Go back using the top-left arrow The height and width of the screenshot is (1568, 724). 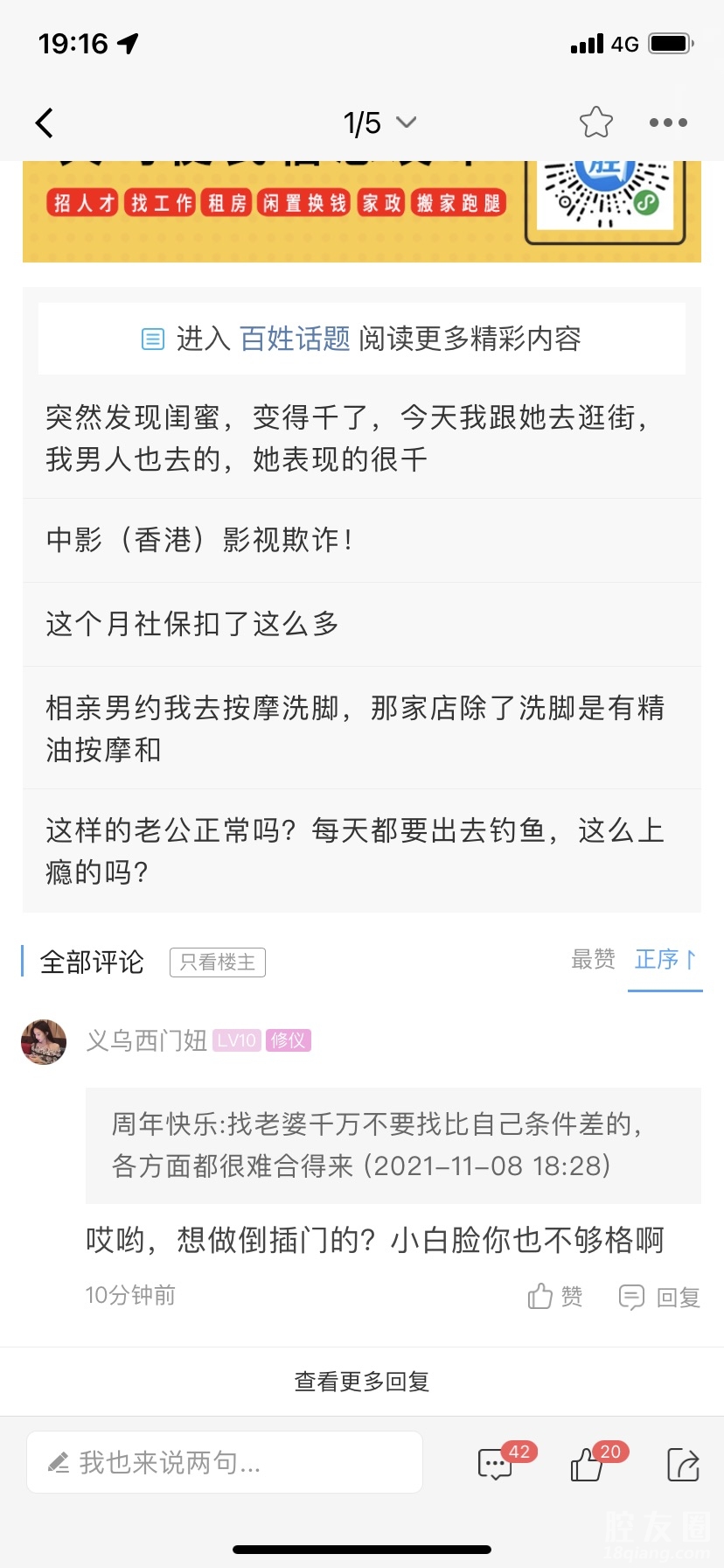click(45, 123)
